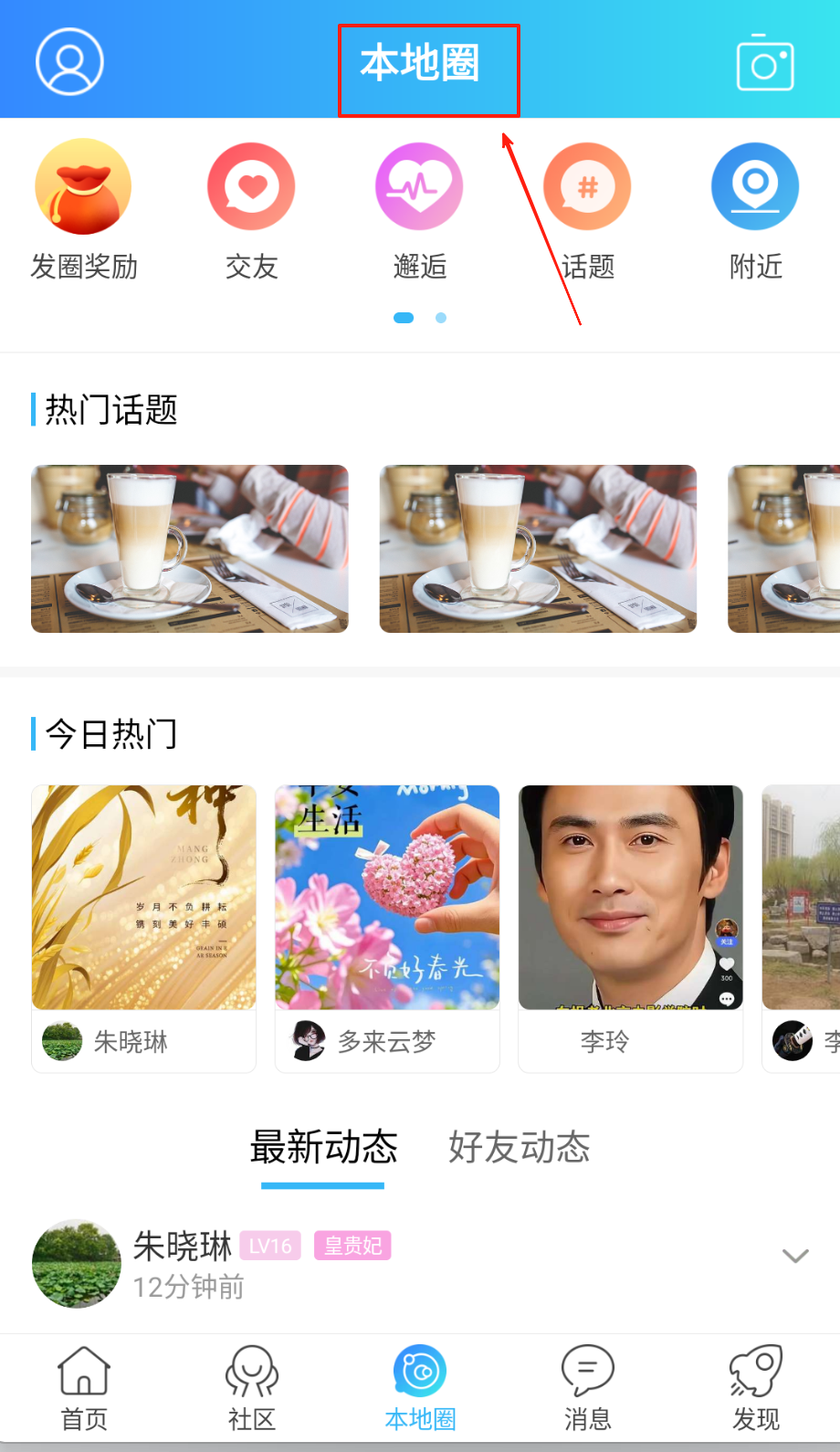Select 本地圈 in the bottom navigation
Viewport: 840px width, 1452px height.
(x=420, y=1388)
